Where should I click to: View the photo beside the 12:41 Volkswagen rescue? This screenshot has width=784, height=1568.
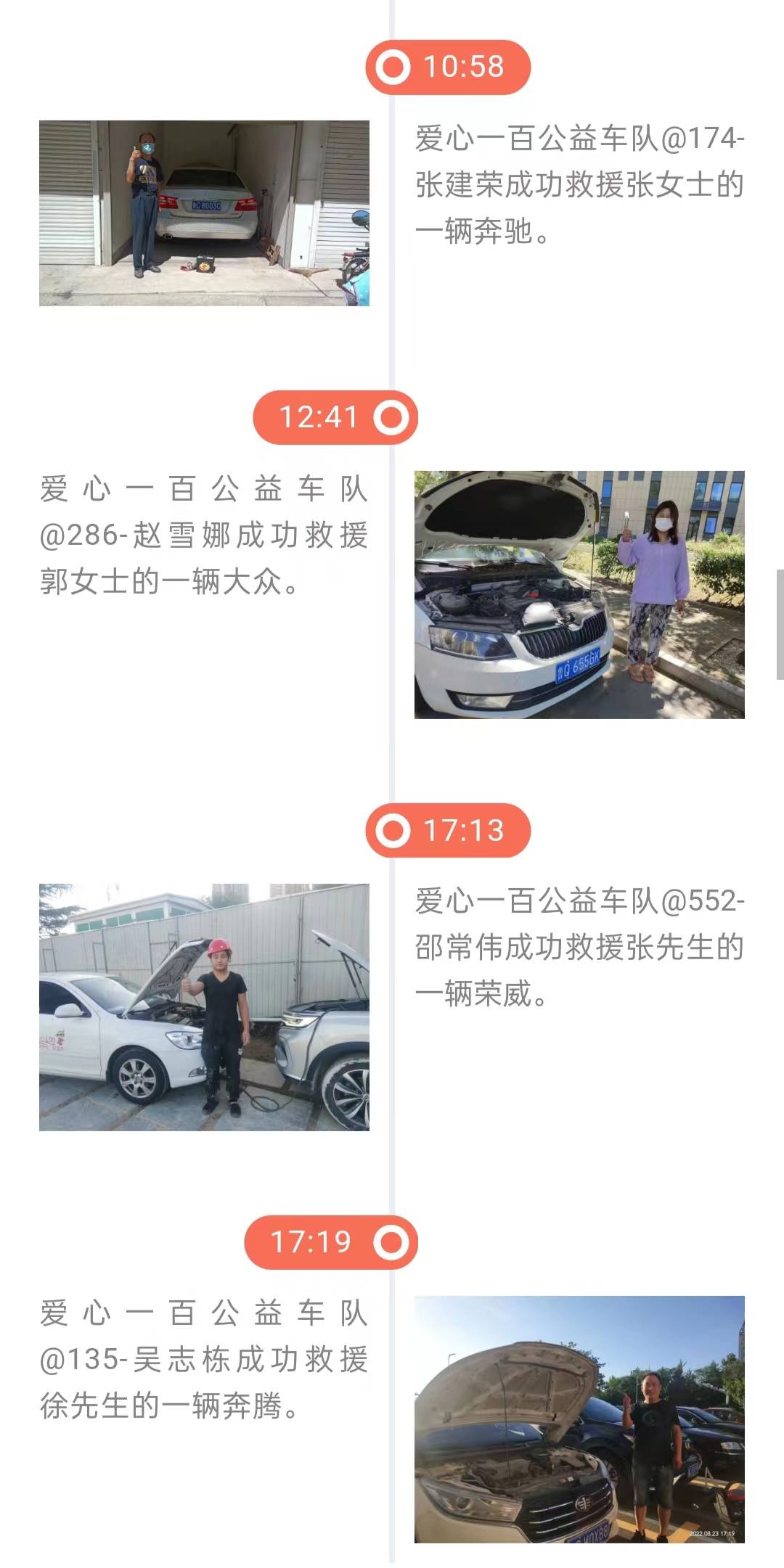[579, 594]
